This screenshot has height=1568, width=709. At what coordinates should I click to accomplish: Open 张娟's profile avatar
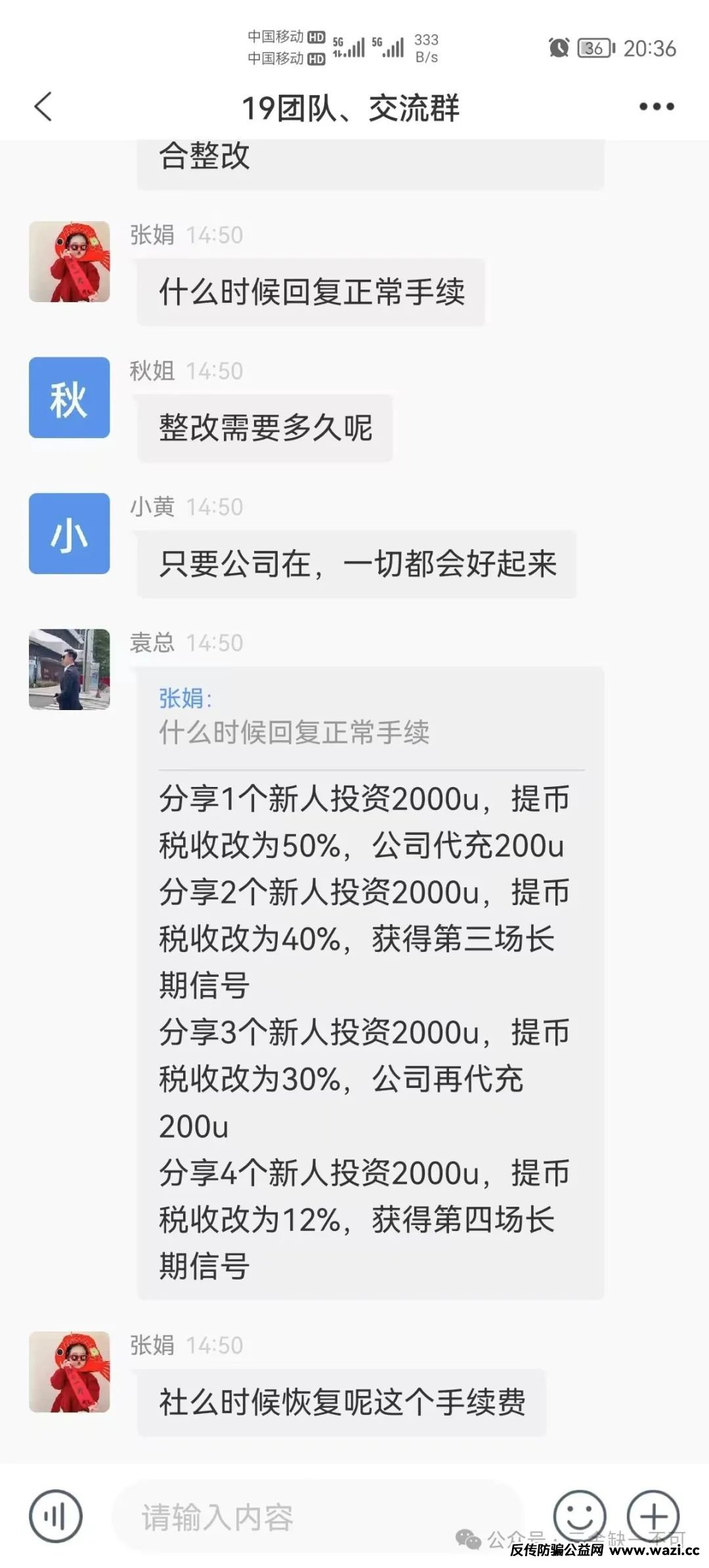pos(68,262)
